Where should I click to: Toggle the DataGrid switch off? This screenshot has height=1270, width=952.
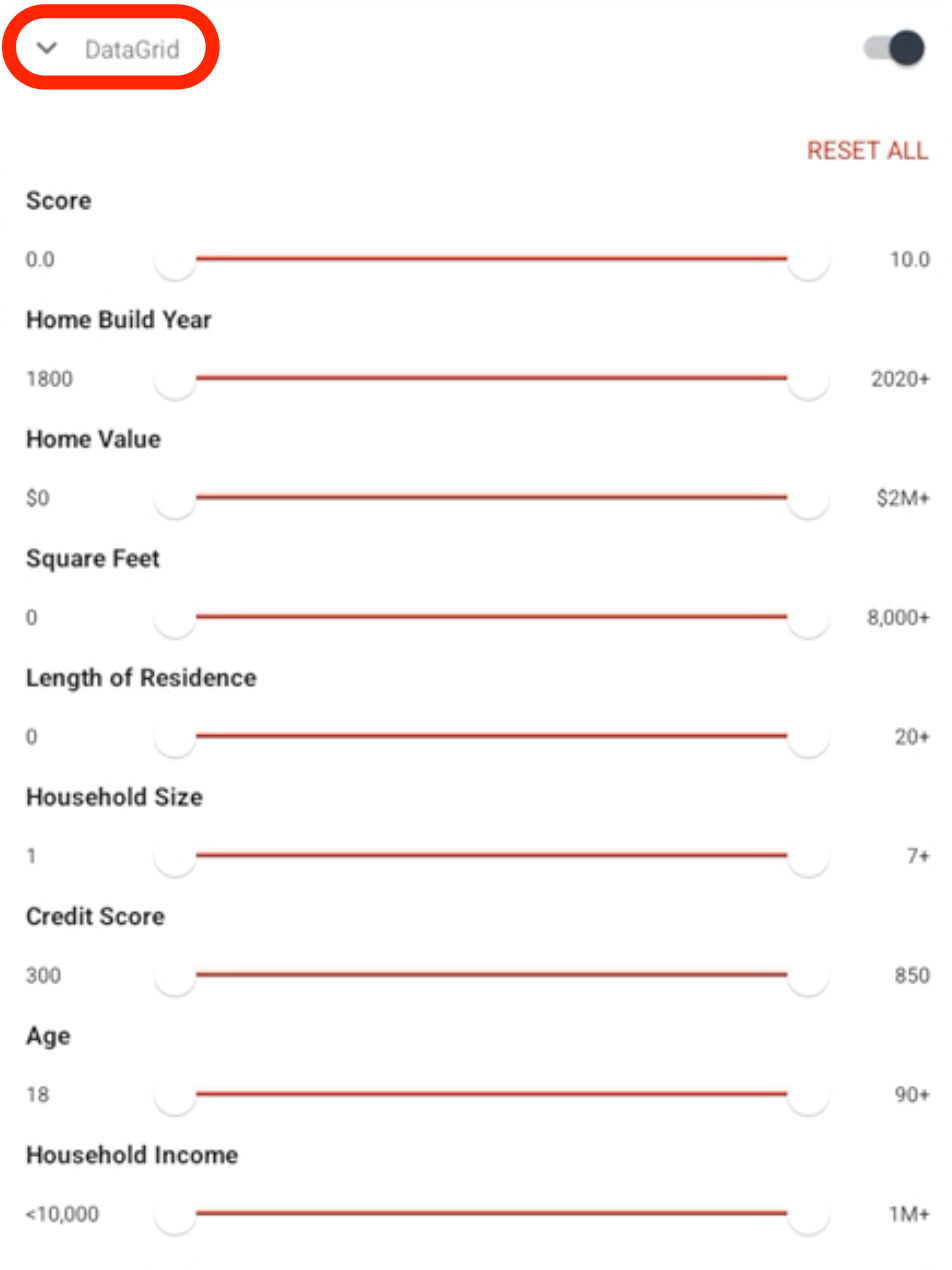click(895, 48)
